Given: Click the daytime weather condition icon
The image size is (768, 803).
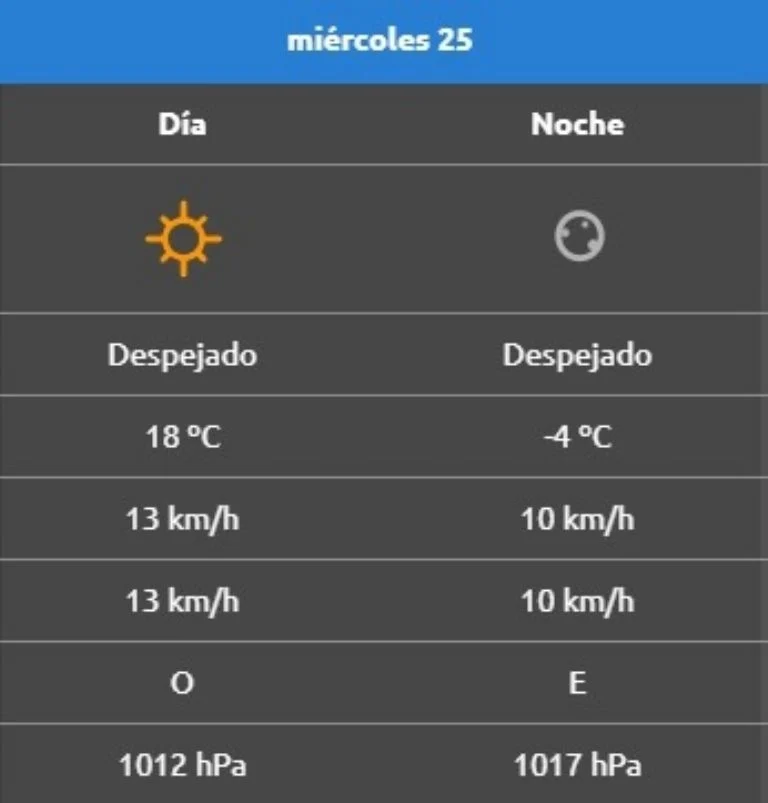Looking at the screenshot, I should pos(185,238).
